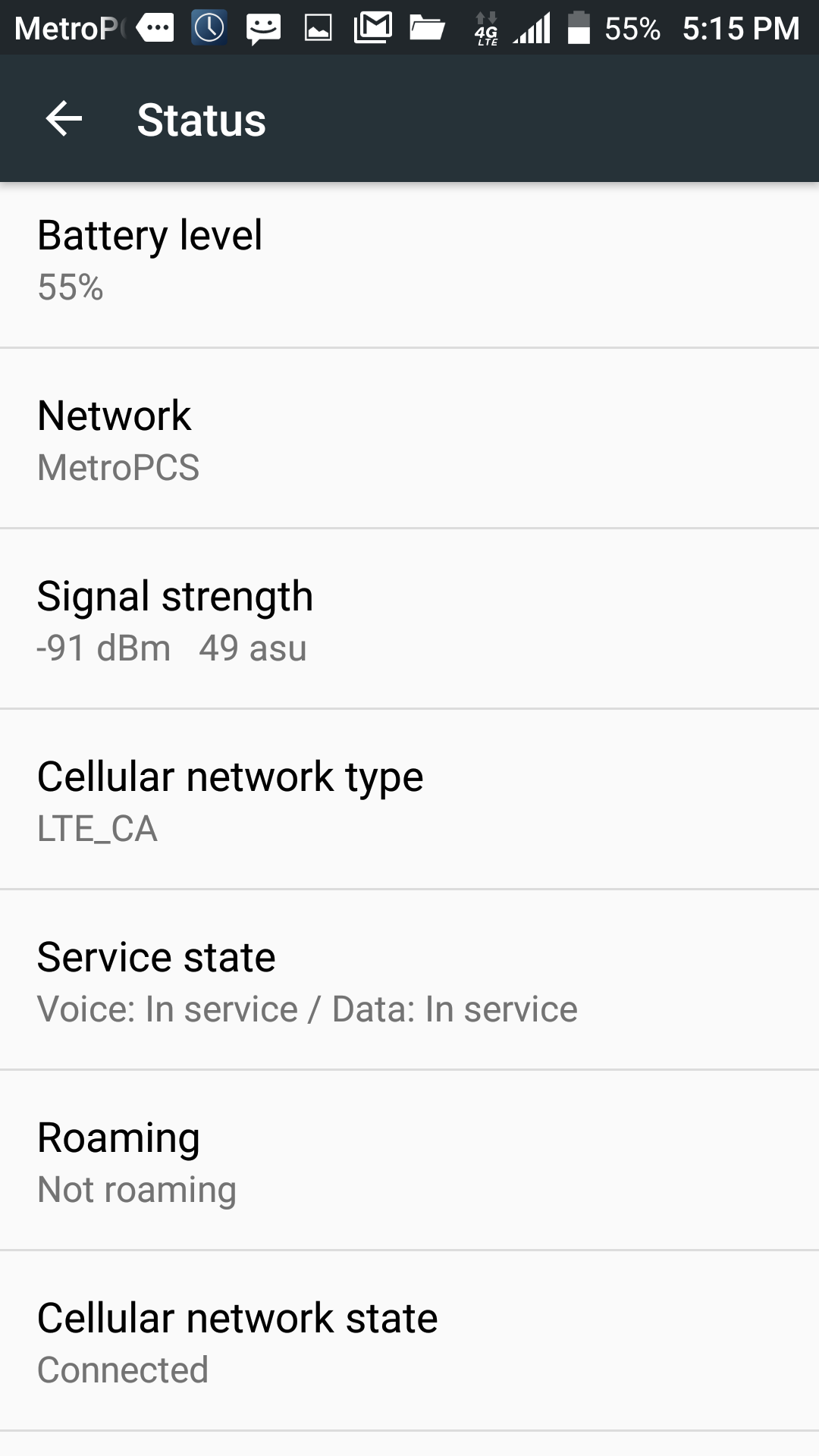Open the Signal strength entry
This screenshot has width=819, height=1456.
(x=409, y=620)
